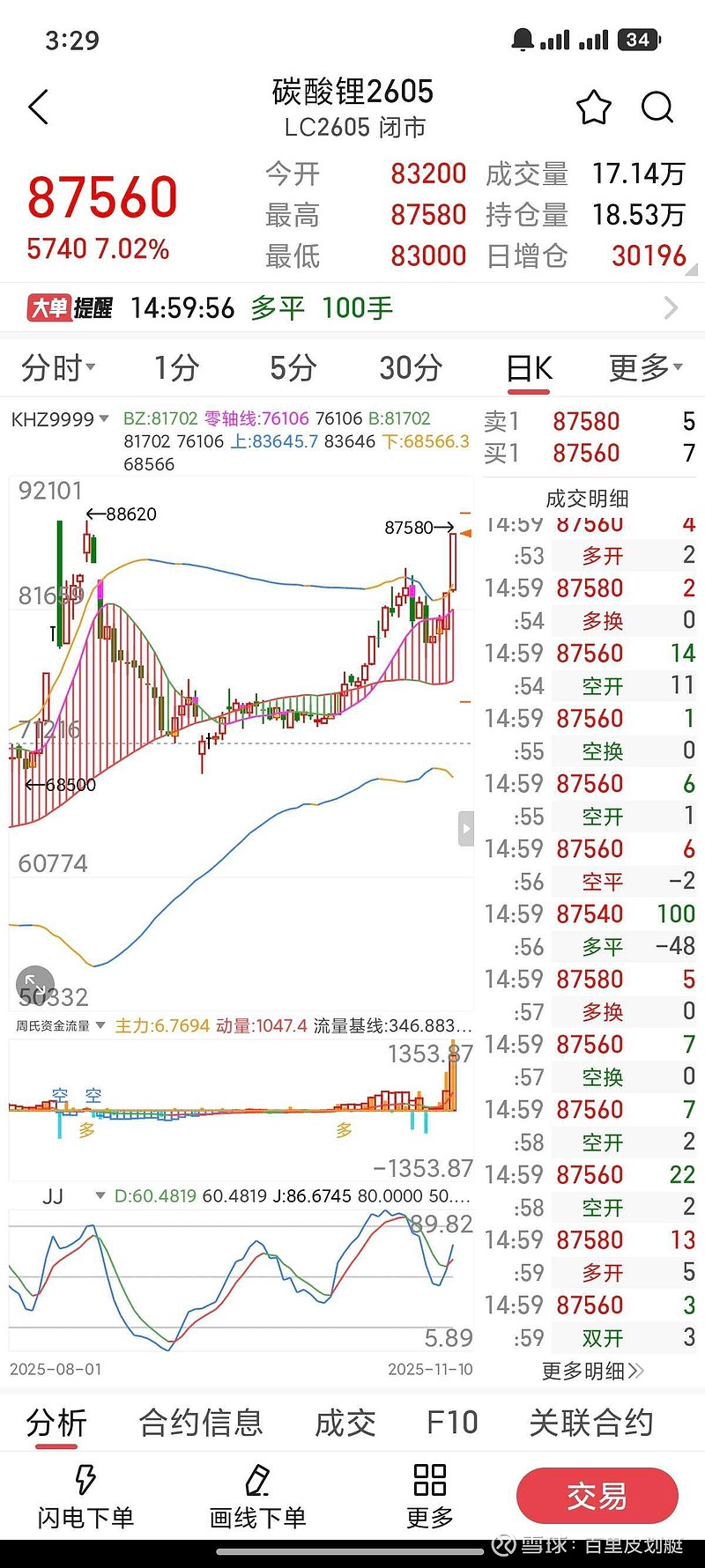Open the 分时 dropdown arrow
The height and width of the screenshot is (1568, 705).
point(92,369)
